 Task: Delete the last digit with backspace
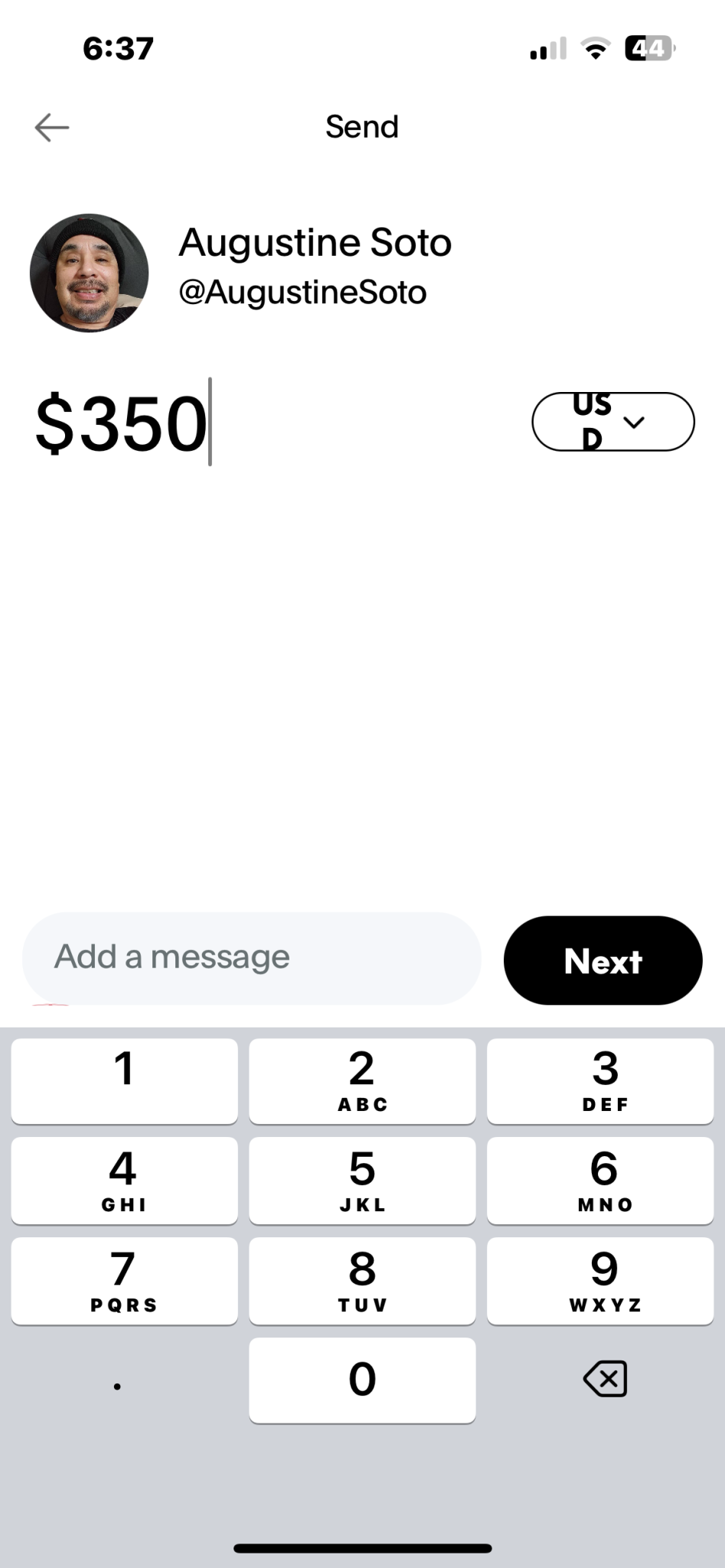[605, 1379]
